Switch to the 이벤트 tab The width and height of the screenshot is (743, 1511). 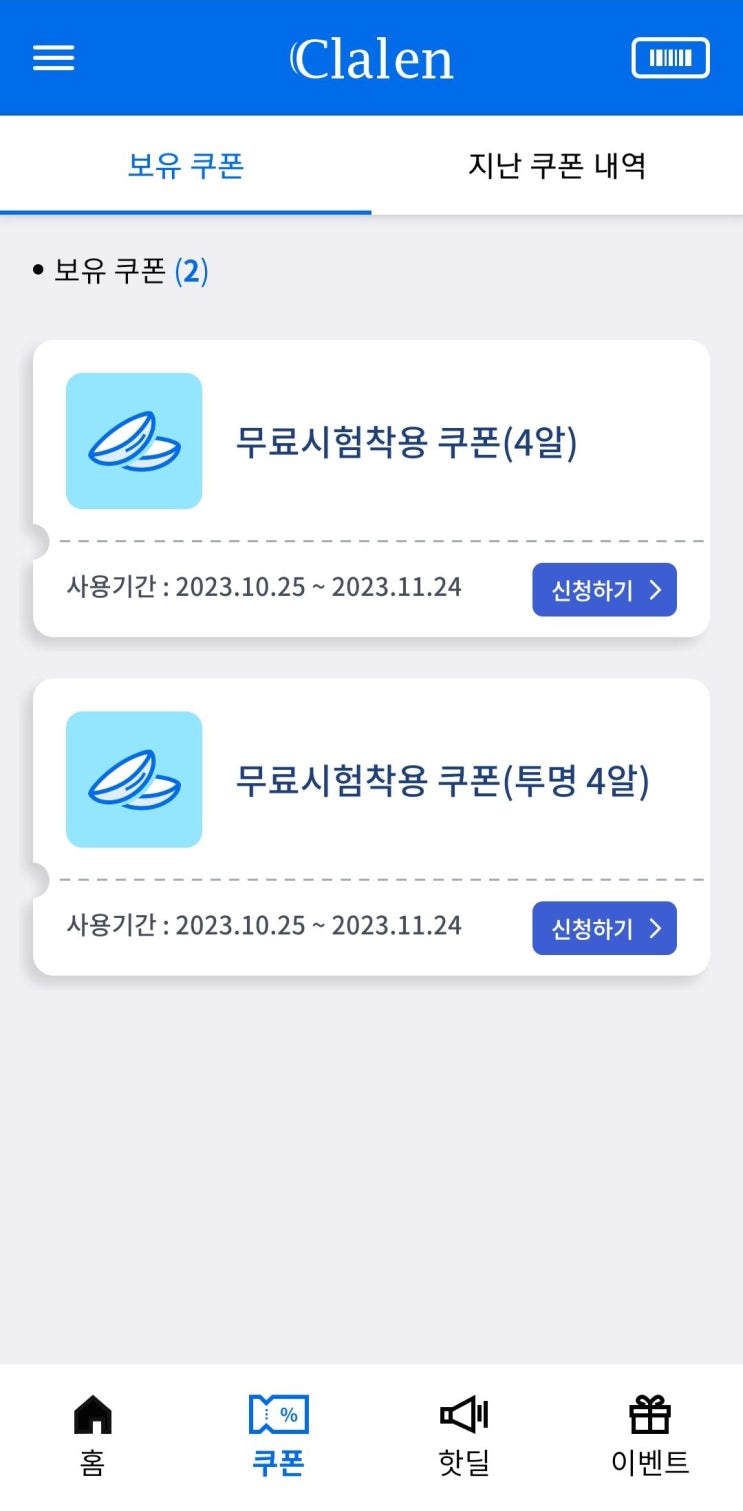(x=650, y=1436)
